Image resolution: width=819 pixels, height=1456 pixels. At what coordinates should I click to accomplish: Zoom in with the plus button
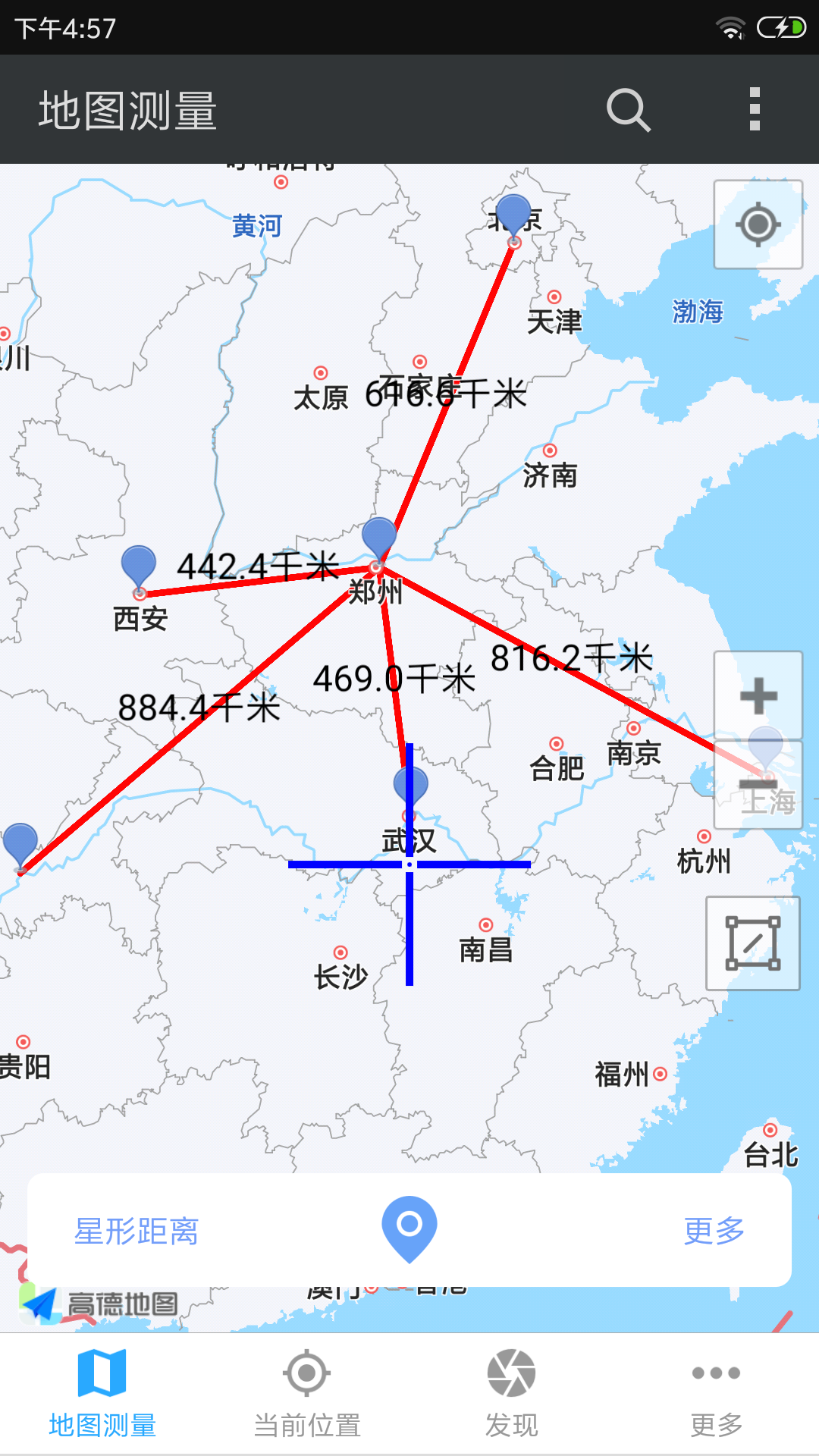pyautogui.click(x=758, y=696)
